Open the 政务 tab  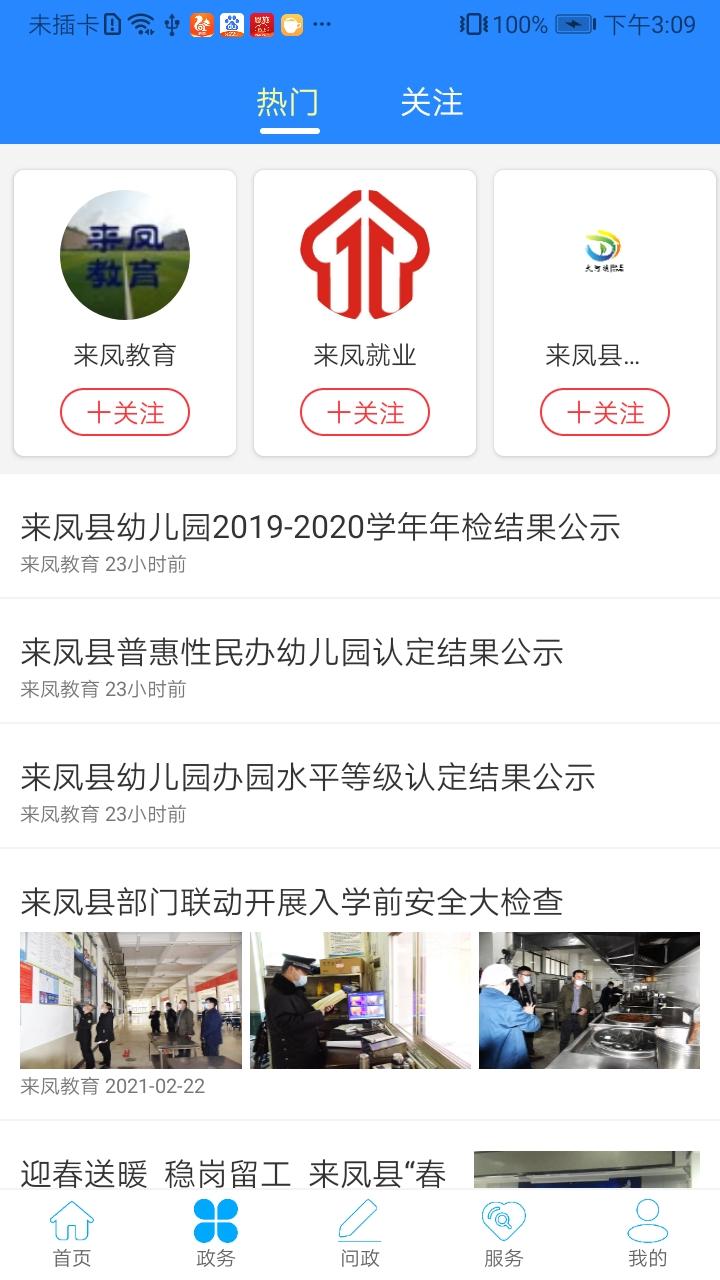[216, 1234]
